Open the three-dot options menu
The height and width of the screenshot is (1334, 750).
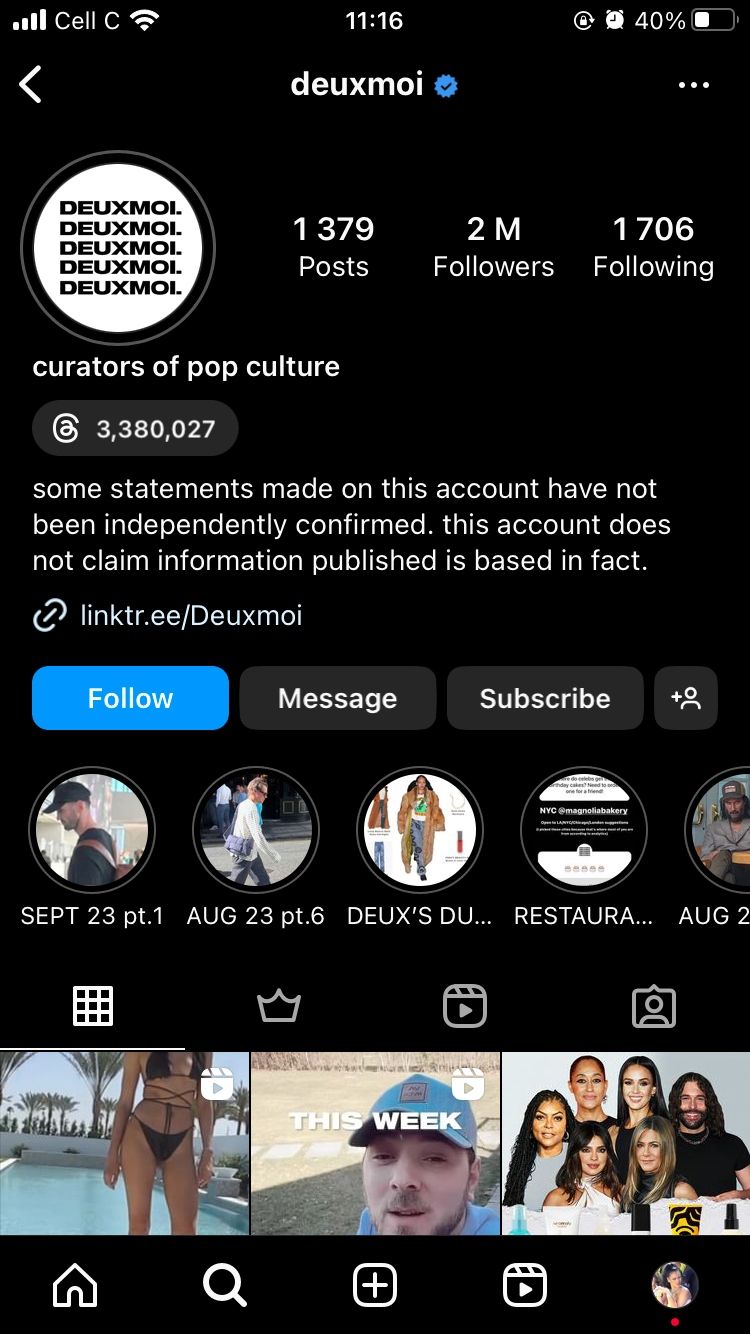(x=694, y=85)
